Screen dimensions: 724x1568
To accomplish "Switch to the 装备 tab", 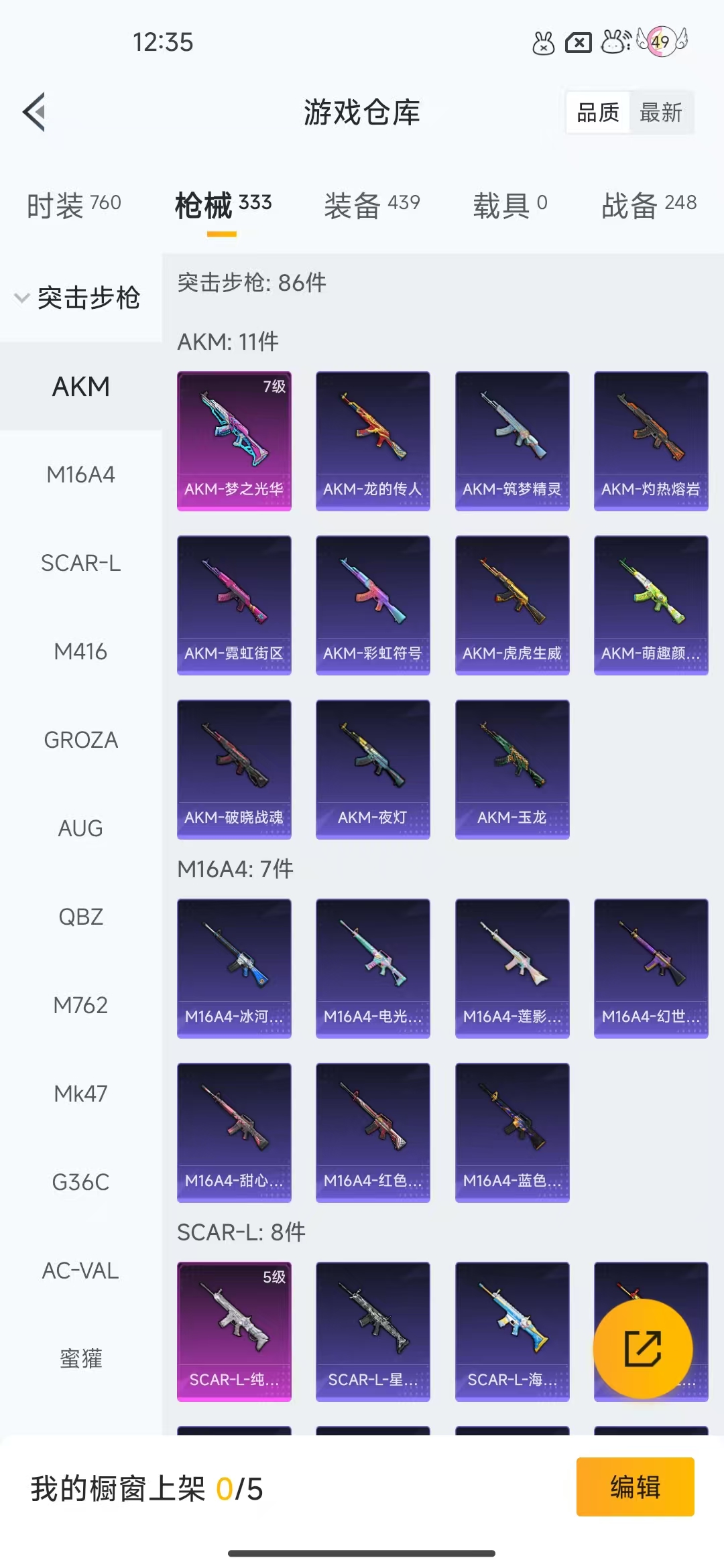I will point(372,204).
